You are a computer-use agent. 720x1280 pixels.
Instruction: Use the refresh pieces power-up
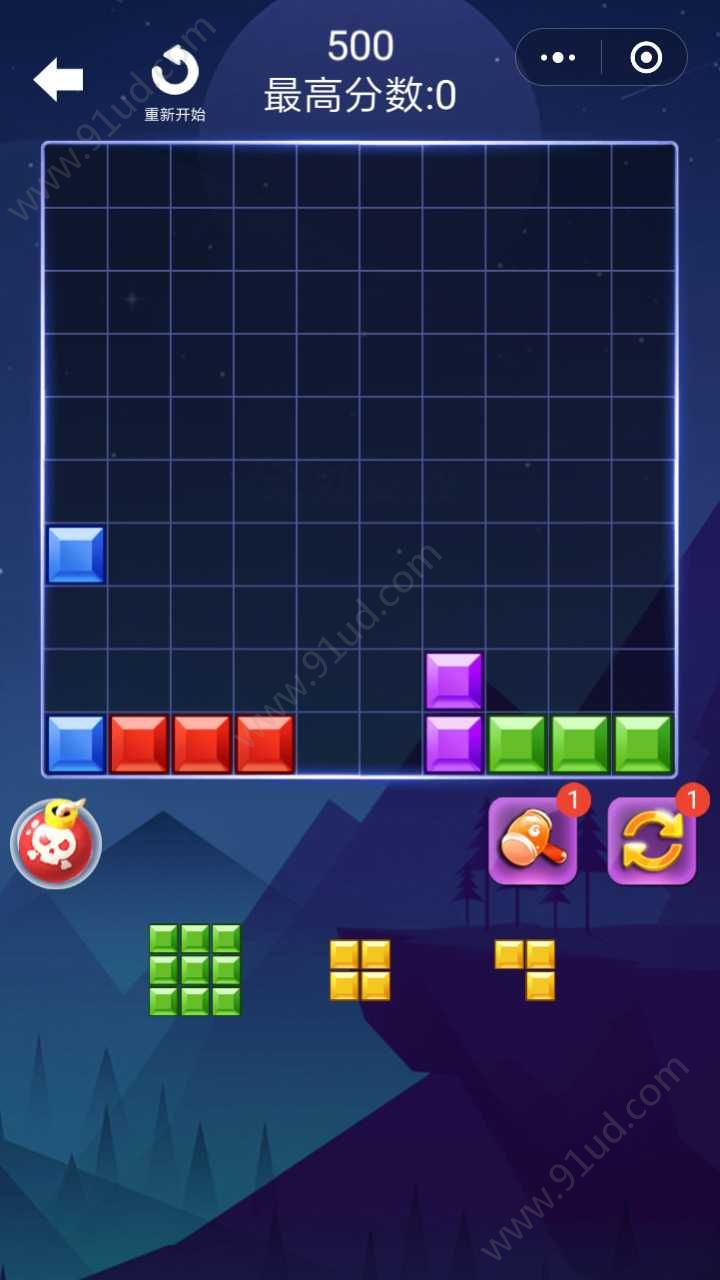[652, 842]
